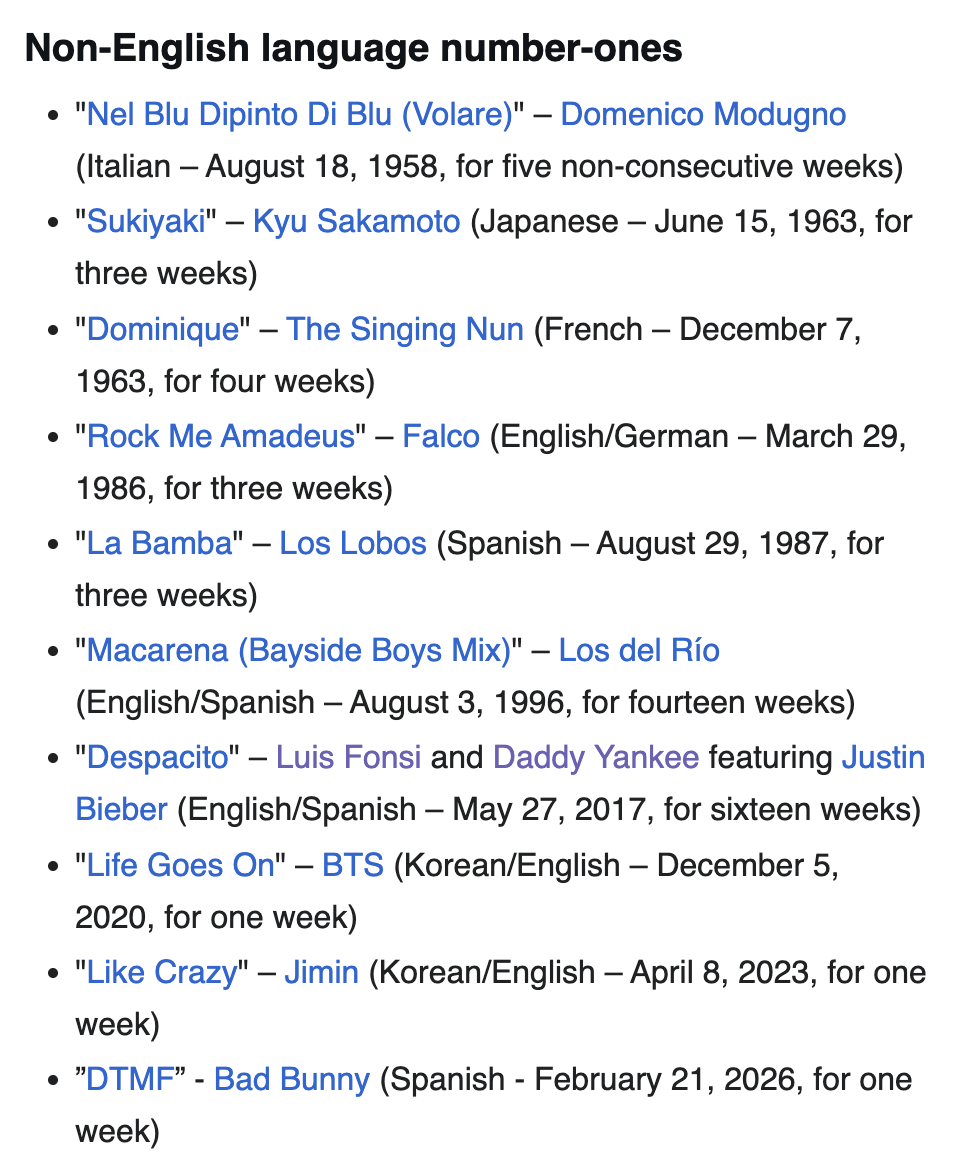The image size is (956, 1174).
Task: Open the Life Goes On link
Action: click(x=180, y=864)
